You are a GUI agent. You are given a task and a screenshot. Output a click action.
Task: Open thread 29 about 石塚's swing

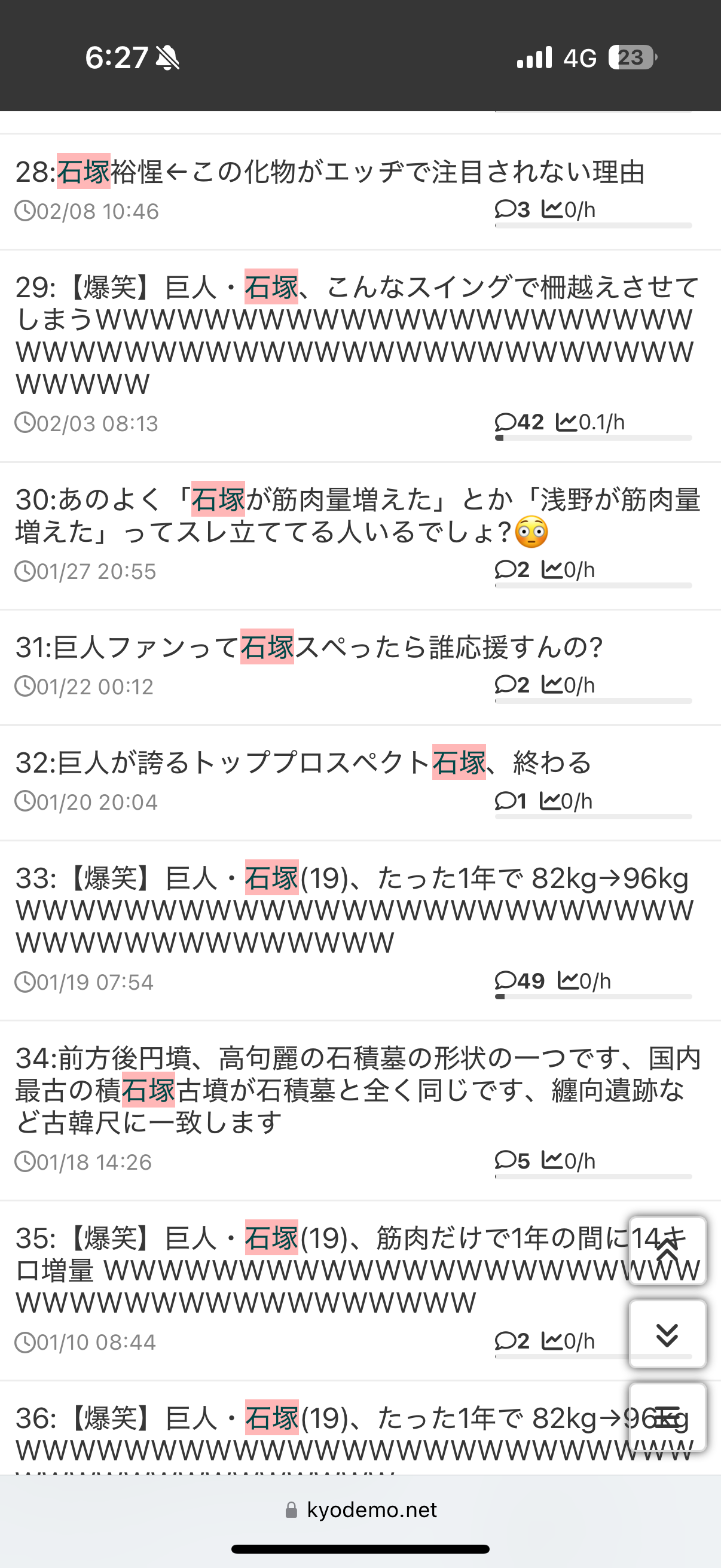[356, 335]
